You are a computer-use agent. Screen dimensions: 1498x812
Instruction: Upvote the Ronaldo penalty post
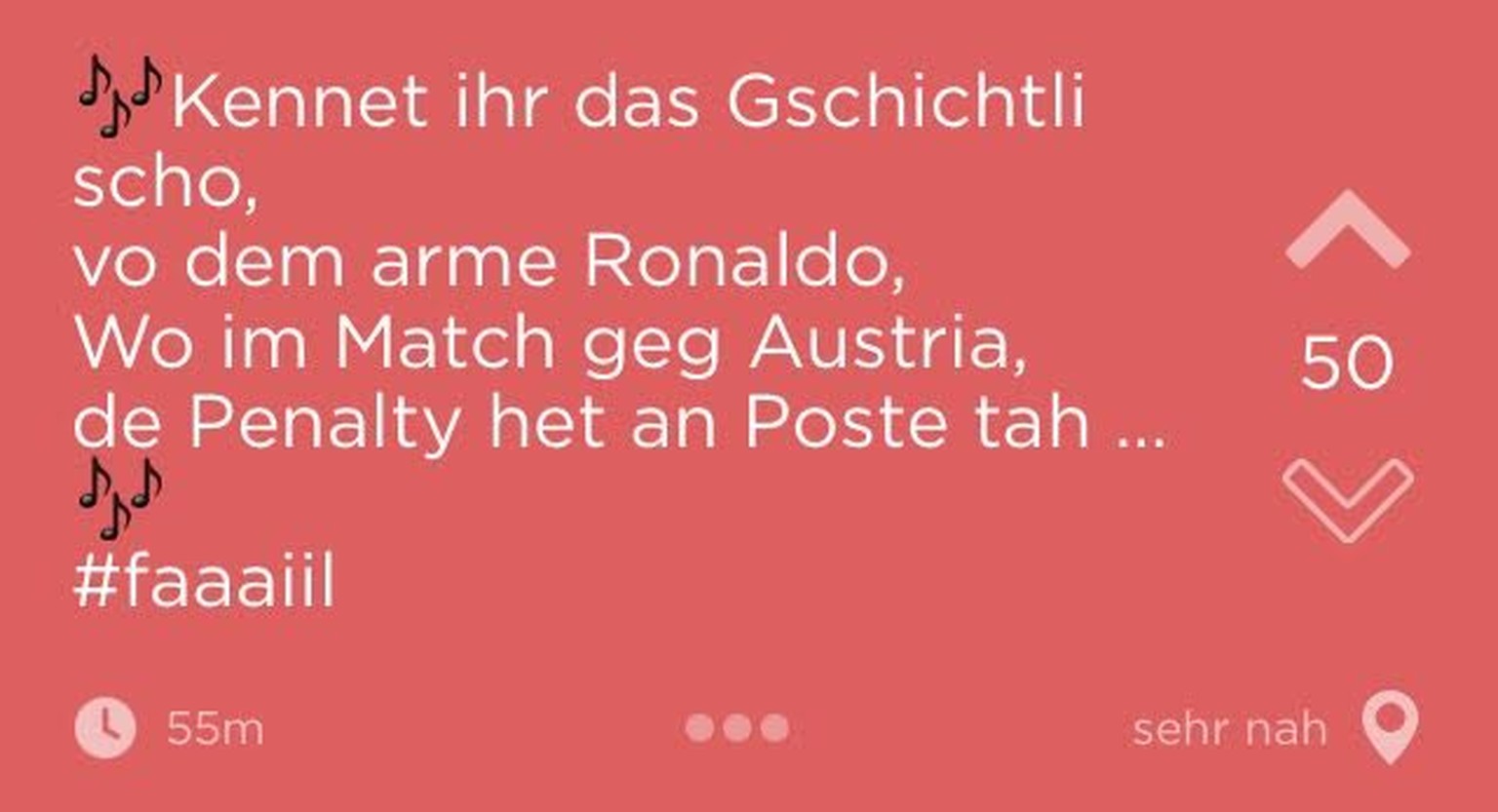(x=1348, y=230)
